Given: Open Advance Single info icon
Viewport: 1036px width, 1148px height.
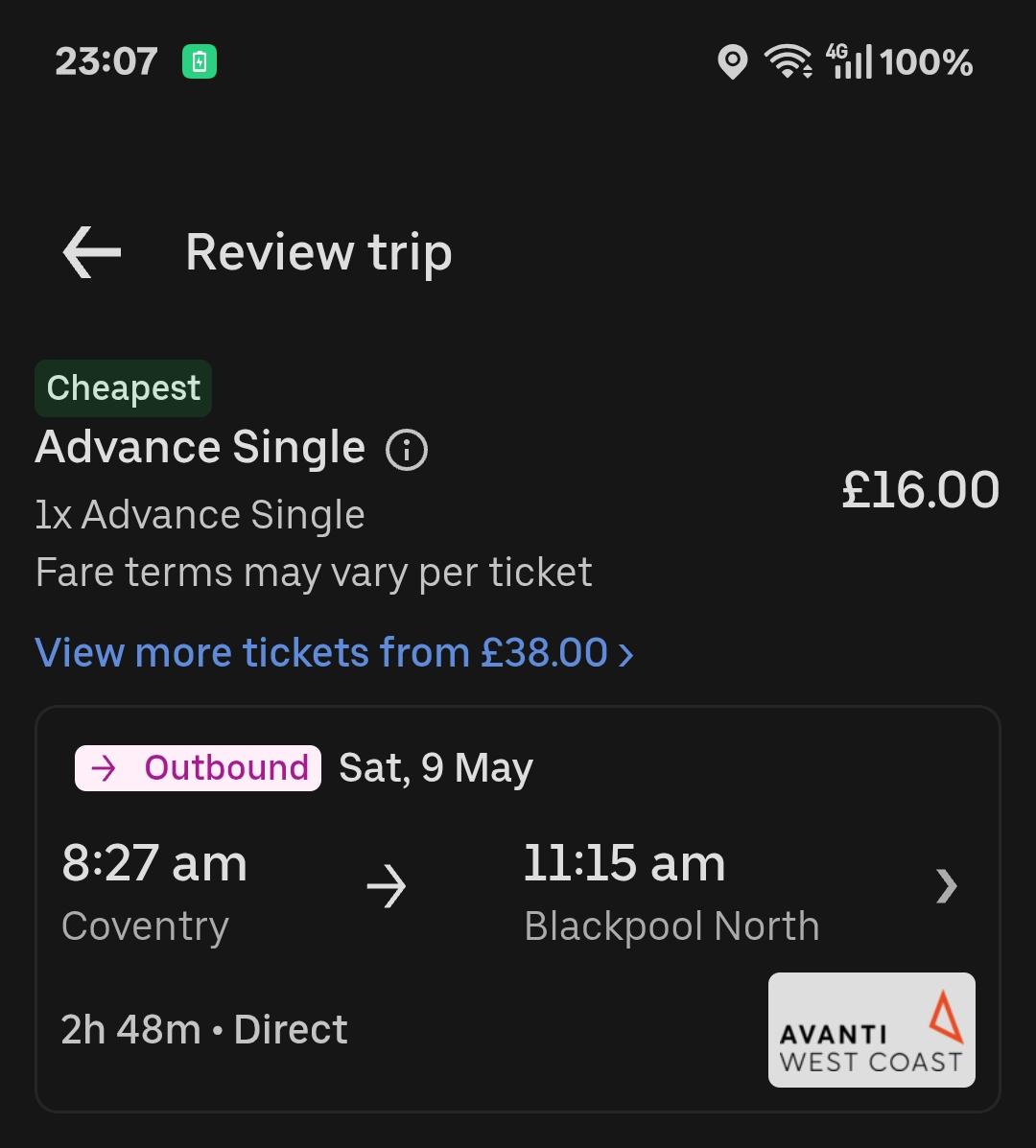Looking at the screenshot, I should pyautogui.click(x=407, y=449).
